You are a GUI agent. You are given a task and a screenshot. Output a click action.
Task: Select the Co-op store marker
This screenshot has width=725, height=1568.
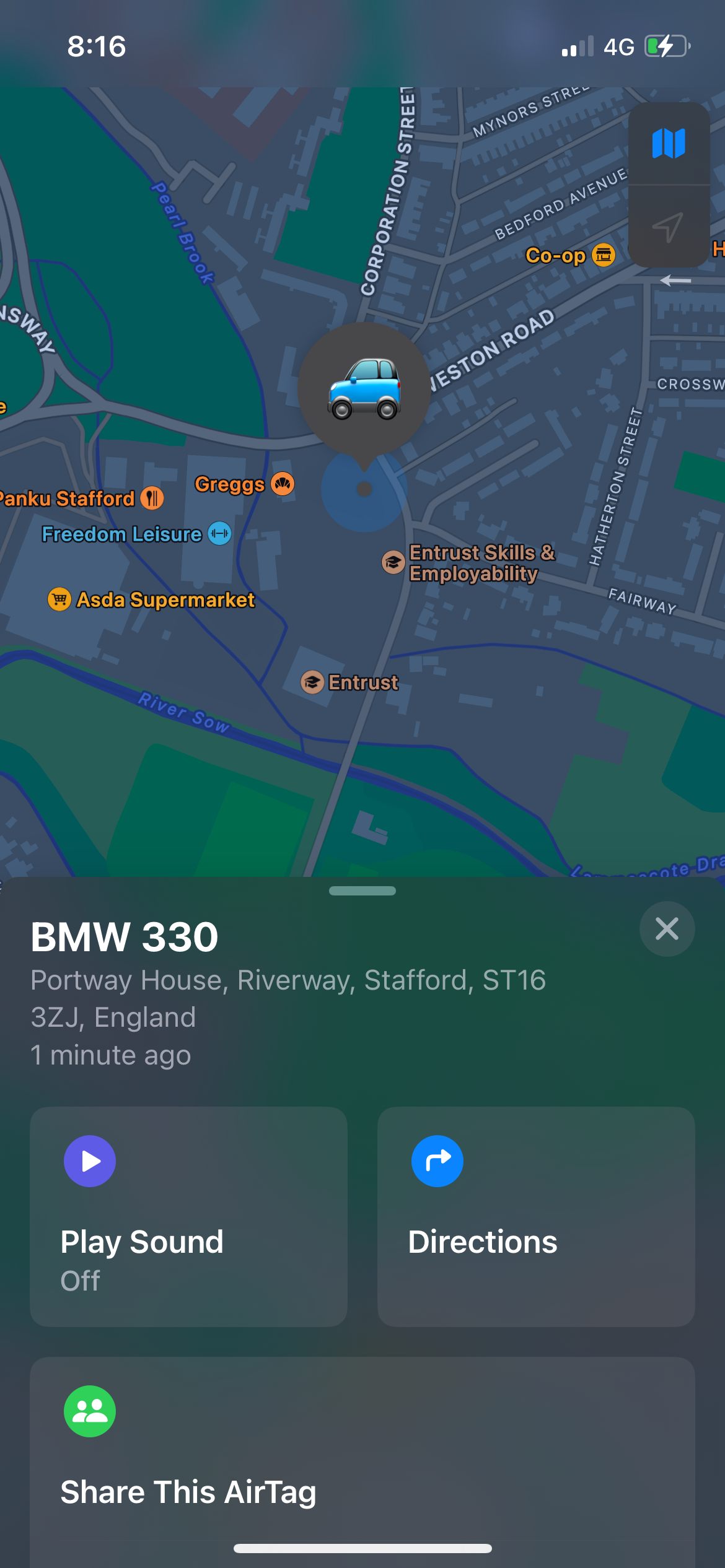coord(604,255)
